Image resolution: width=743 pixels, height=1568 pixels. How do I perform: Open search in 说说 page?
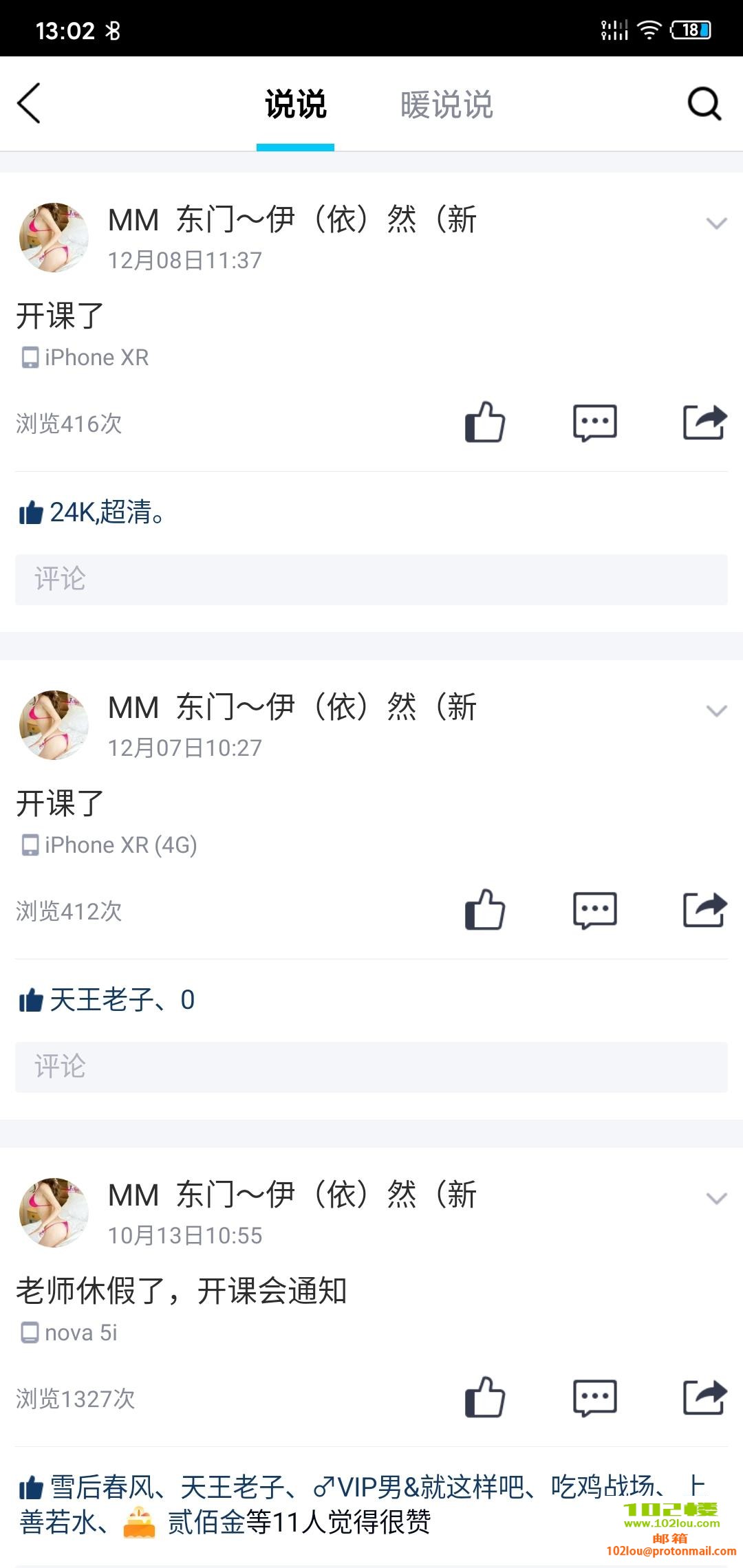pyautogui.click(x=703, y=105)
